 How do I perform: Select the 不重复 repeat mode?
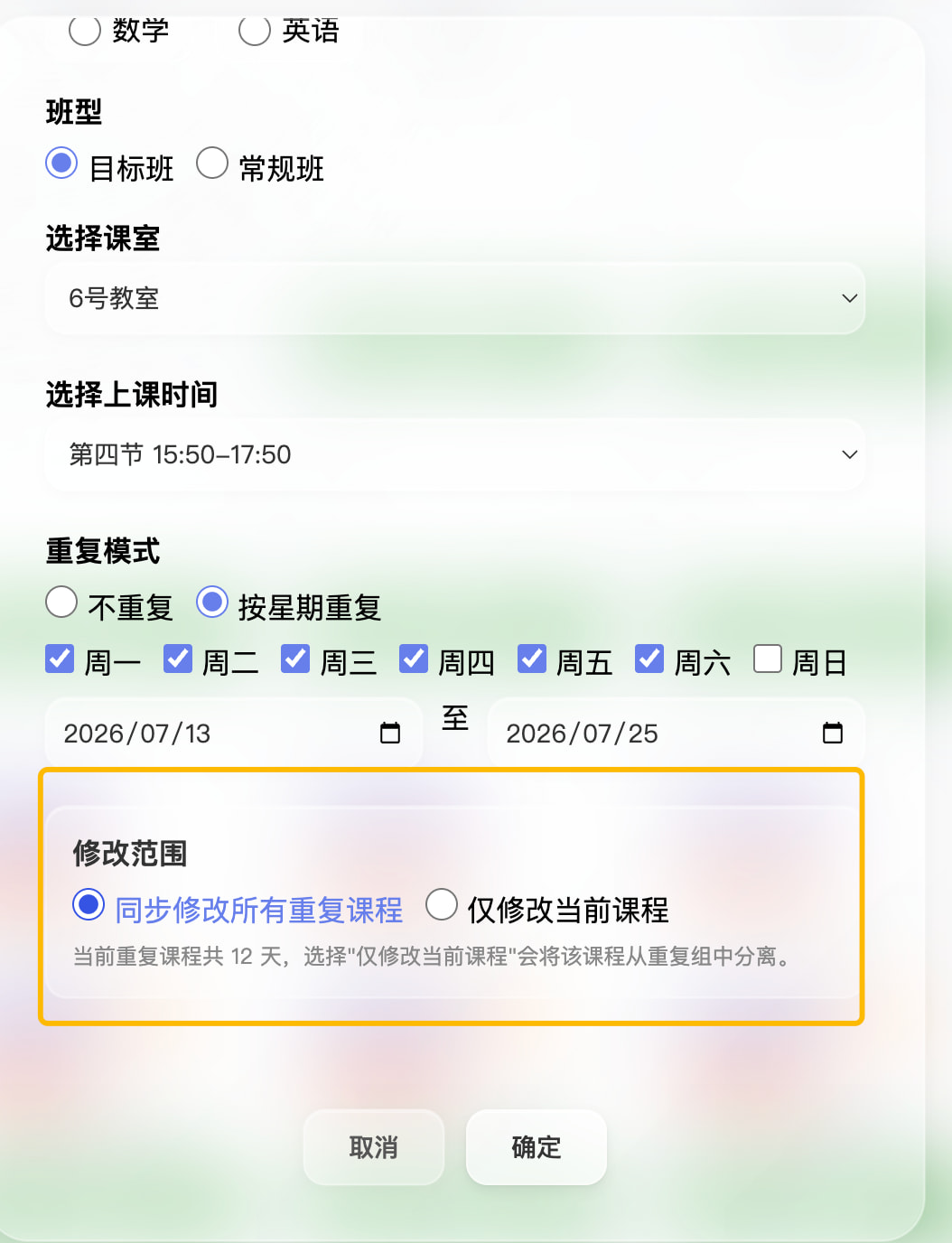coord(61,602)
